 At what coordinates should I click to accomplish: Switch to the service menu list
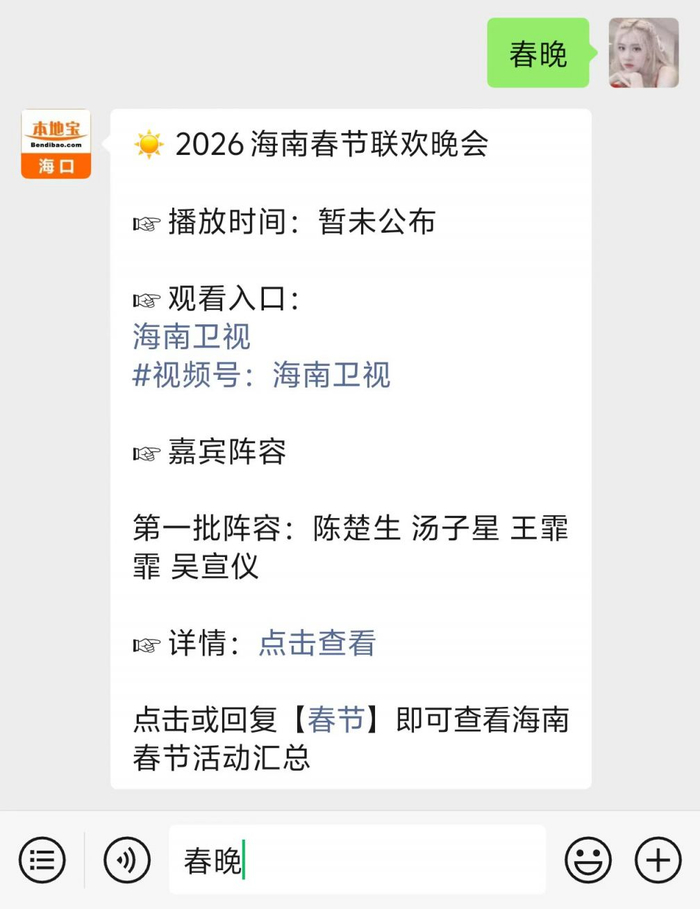point(42,859)
